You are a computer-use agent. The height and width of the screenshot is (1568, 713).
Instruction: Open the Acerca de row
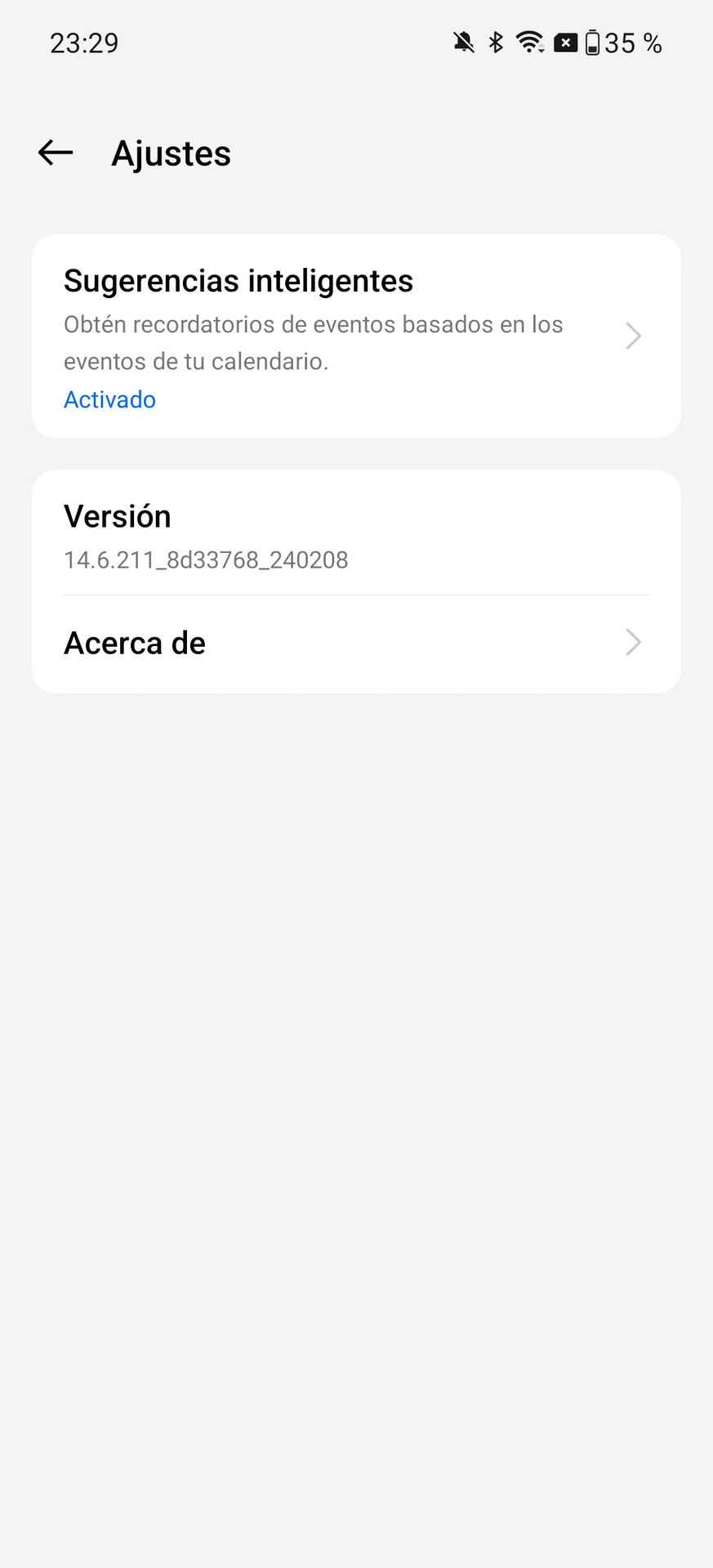coord(356,644)
